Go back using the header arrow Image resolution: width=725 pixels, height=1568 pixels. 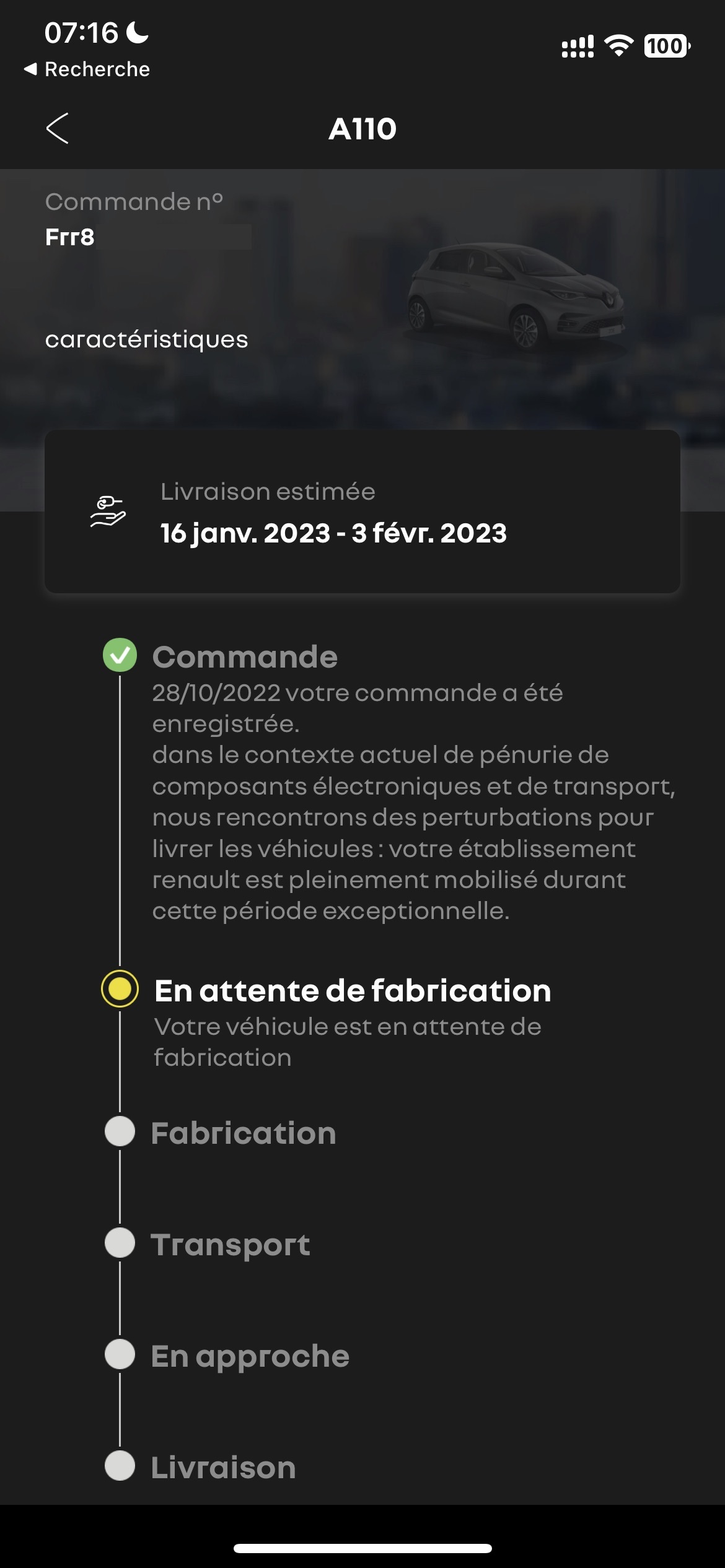click(57, 128)
